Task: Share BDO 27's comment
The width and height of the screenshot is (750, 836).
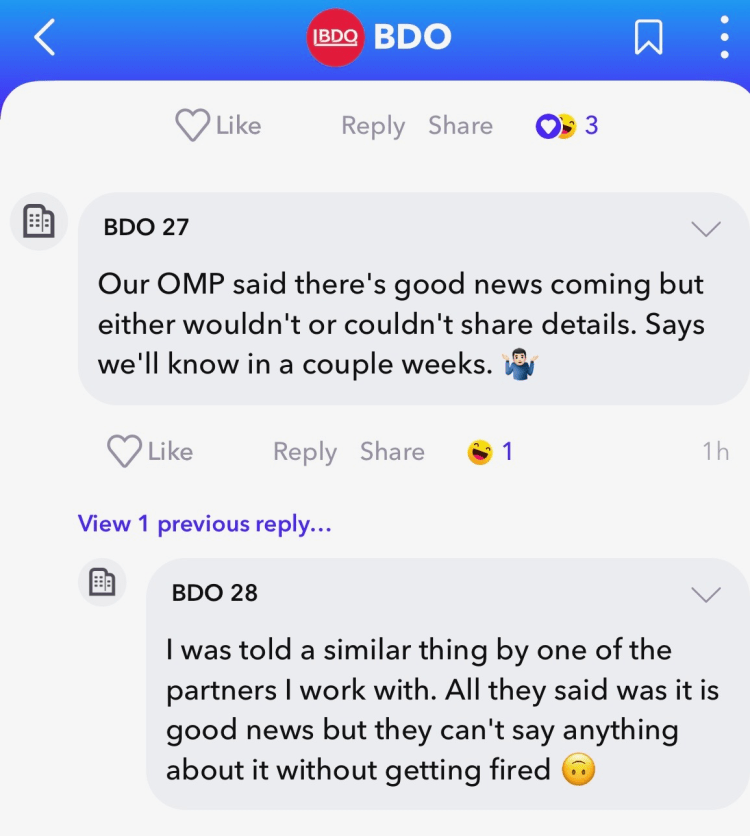Action: 392,452
